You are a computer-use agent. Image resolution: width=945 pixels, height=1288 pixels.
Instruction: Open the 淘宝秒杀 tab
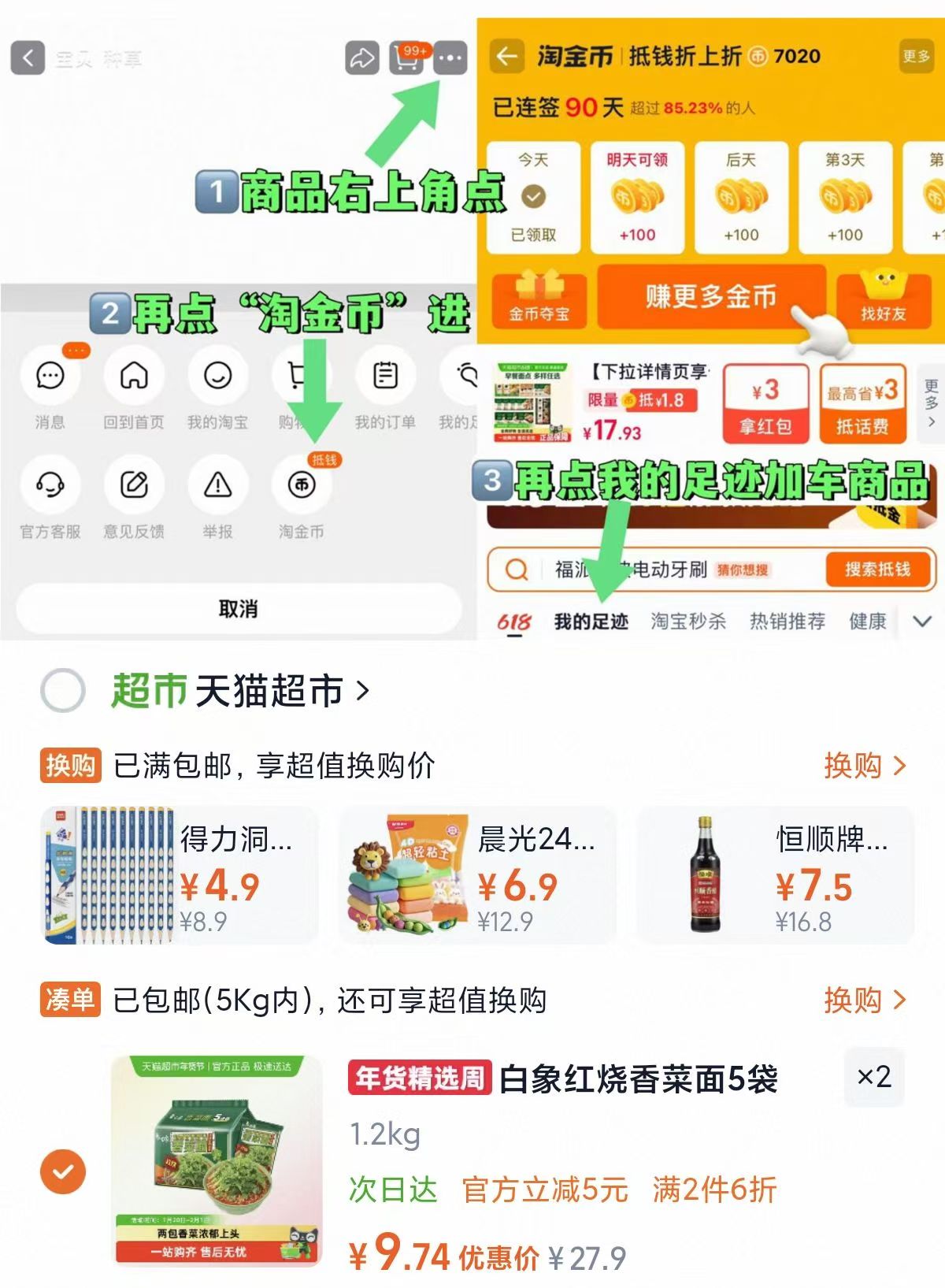[x=687, y=622]
